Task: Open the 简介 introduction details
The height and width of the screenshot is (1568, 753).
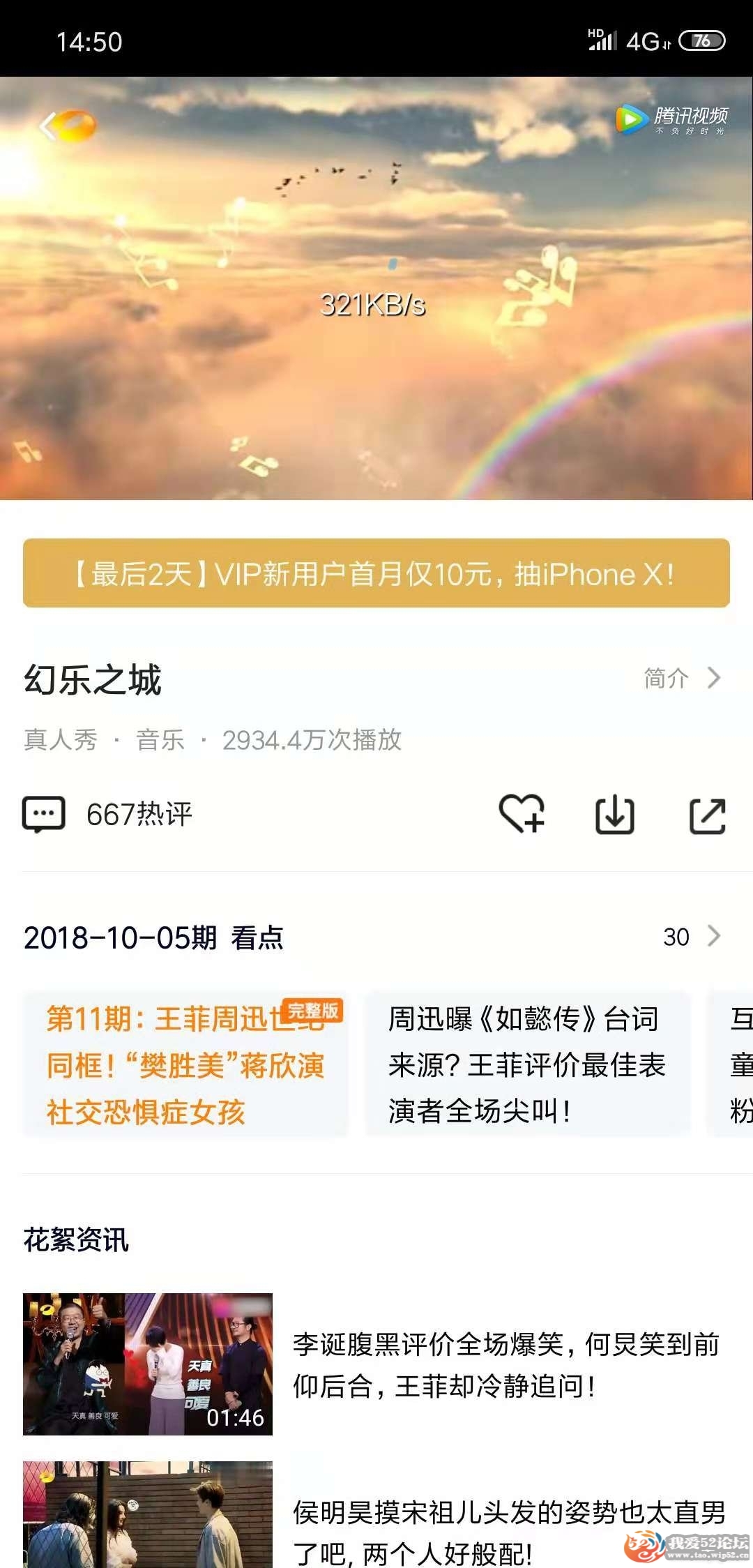Action: [x=681, y=678]
